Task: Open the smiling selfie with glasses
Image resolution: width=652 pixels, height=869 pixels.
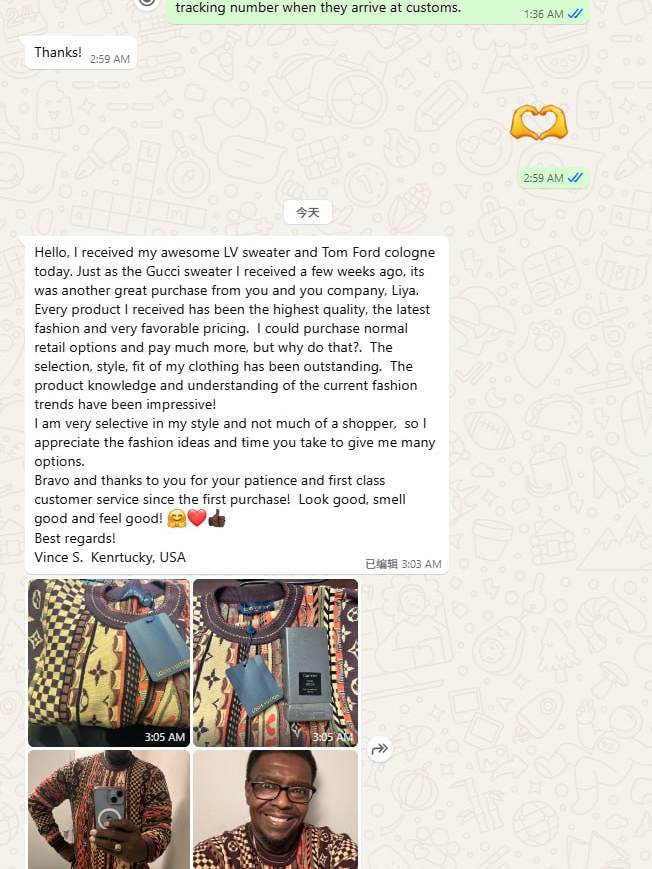Action: click(275, 810)
